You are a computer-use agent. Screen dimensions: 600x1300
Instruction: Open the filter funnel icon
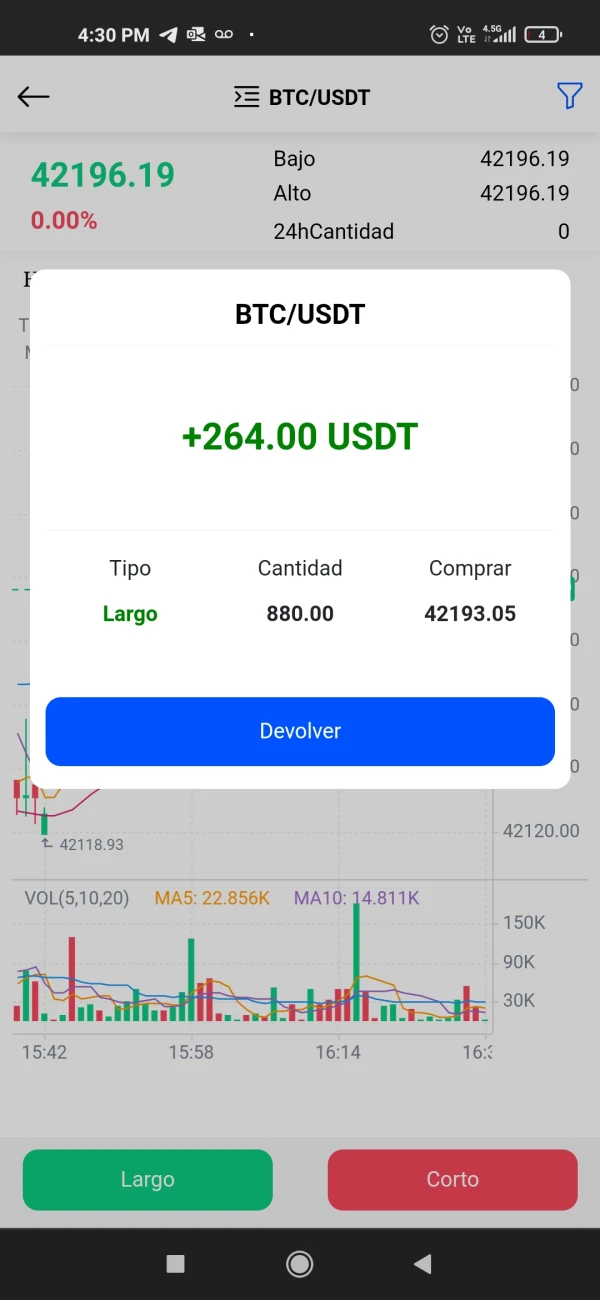point(569,96)
